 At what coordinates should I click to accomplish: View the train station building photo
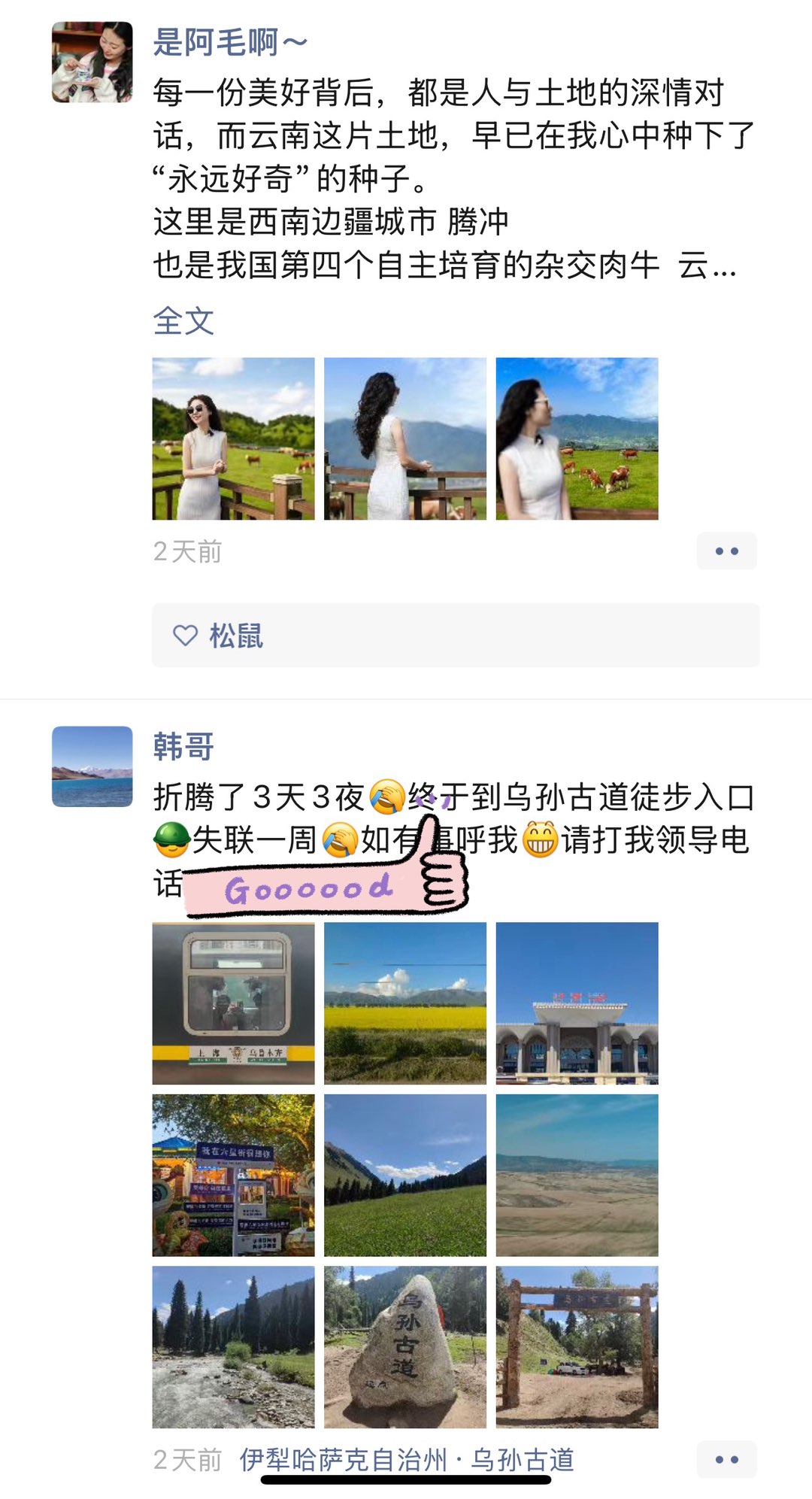coord(577,1003)
